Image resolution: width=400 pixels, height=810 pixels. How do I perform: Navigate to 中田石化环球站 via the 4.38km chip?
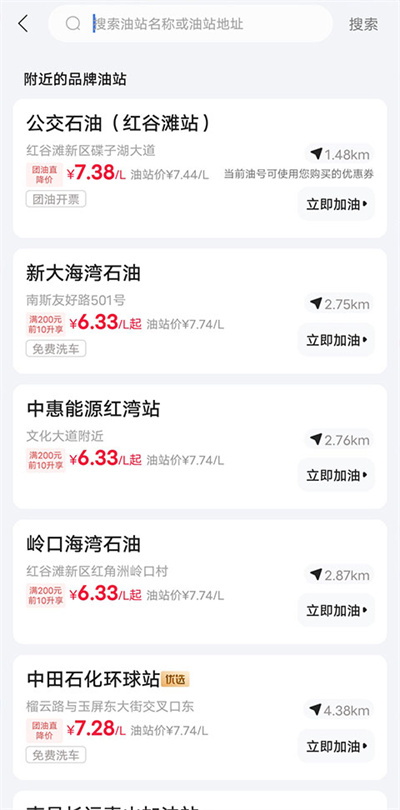(x=339, y=710)
